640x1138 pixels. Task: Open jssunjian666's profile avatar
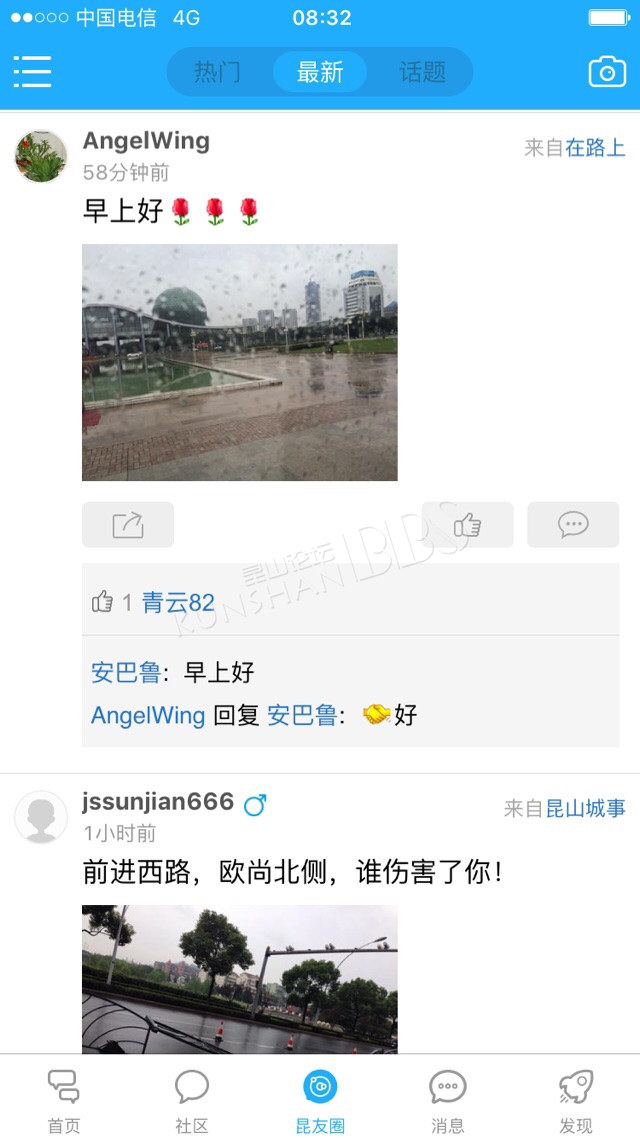(x=41, y=816)
